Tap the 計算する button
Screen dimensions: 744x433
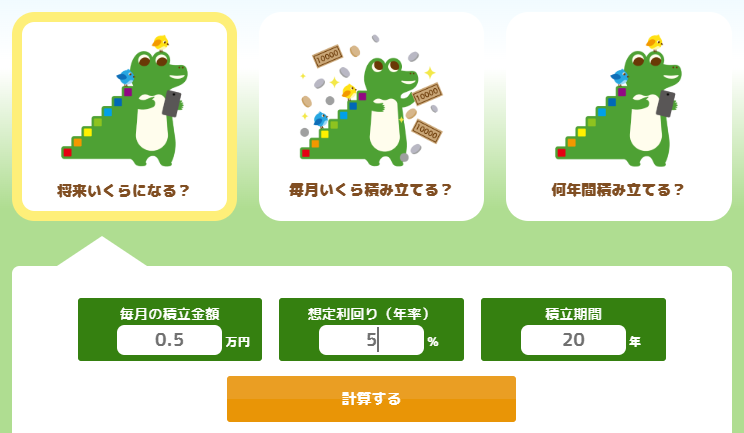pos(371,399)
